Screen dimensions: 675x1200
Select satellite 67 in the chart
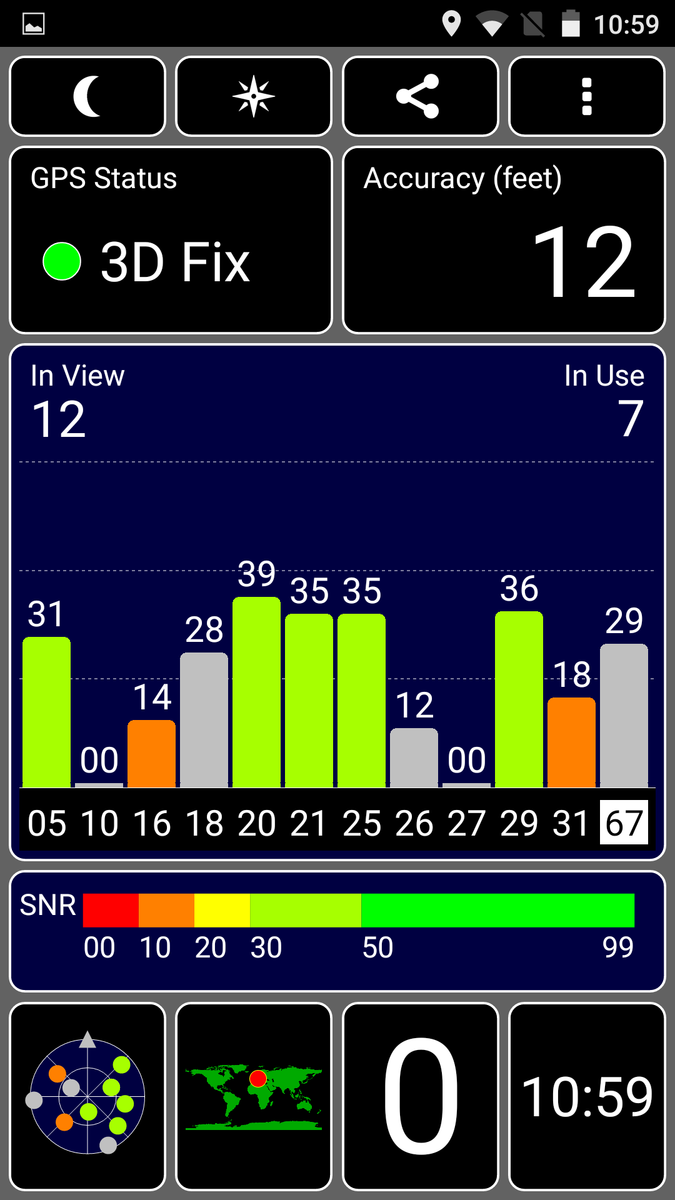[x=624, y=823]
